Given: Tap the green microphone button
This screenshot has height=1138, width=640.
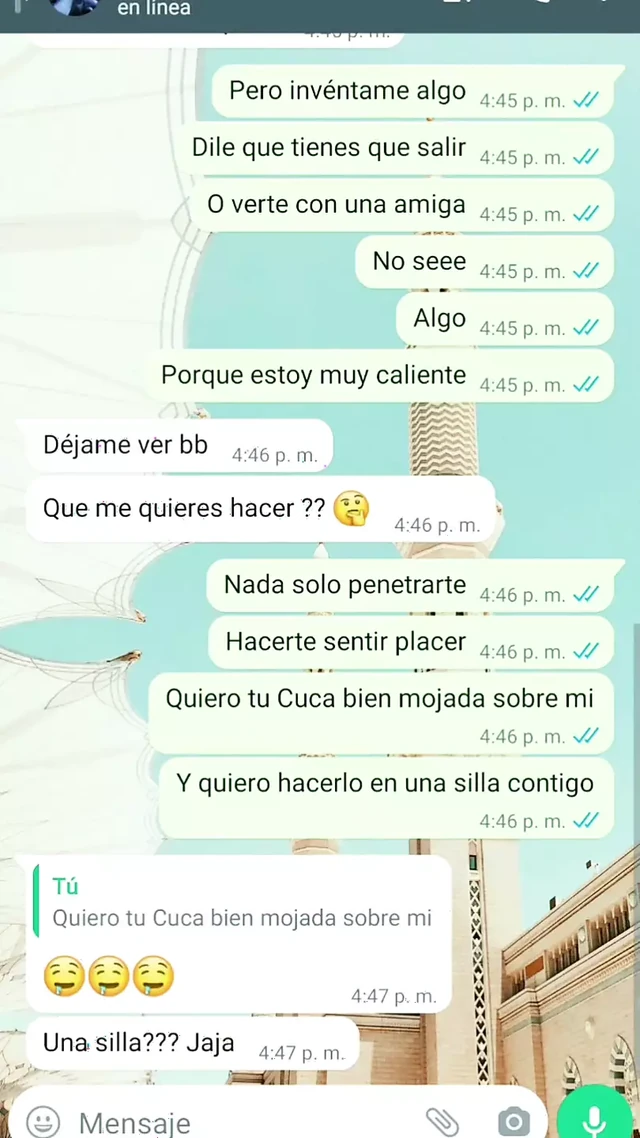Looking at the screenshot, I should [597, 1118].
